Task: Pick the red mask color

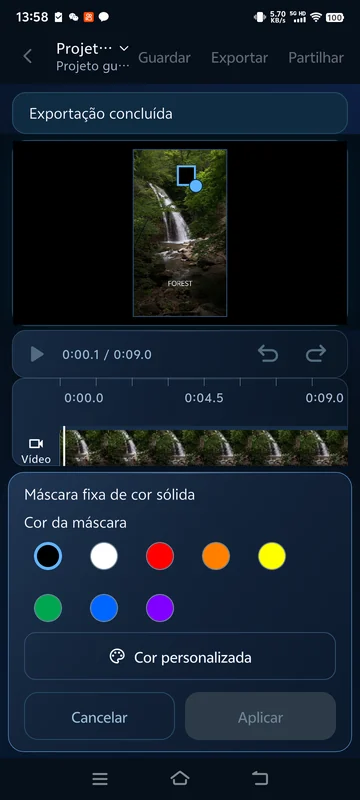Action: [160, 556]
